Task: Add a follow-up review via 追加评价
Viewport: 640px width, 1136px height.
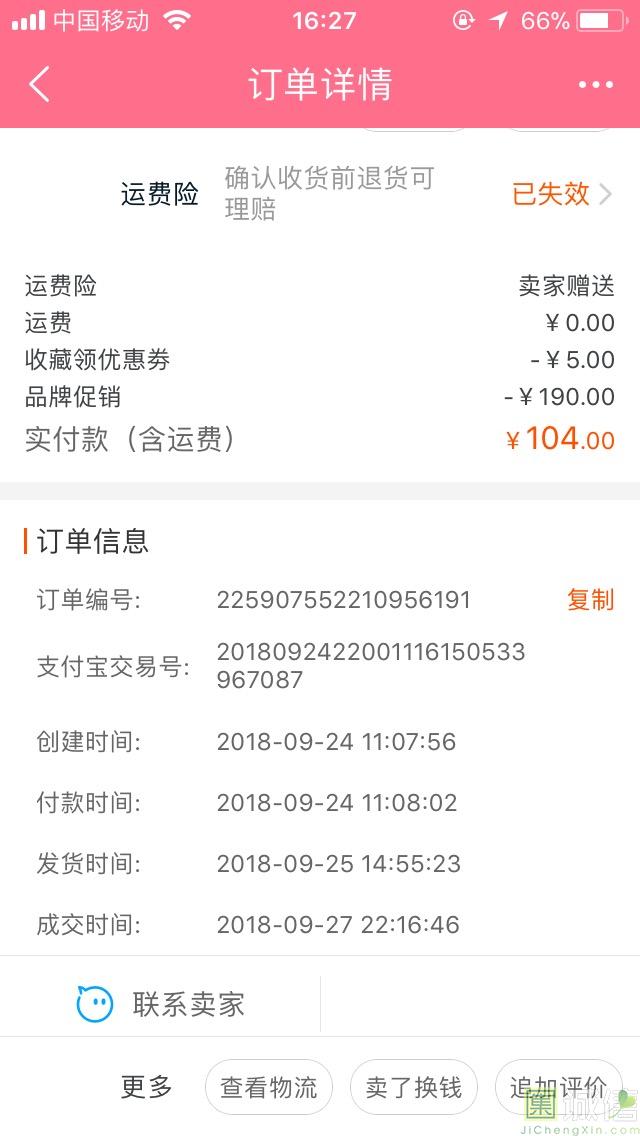Action: (x=558, y=1087)
